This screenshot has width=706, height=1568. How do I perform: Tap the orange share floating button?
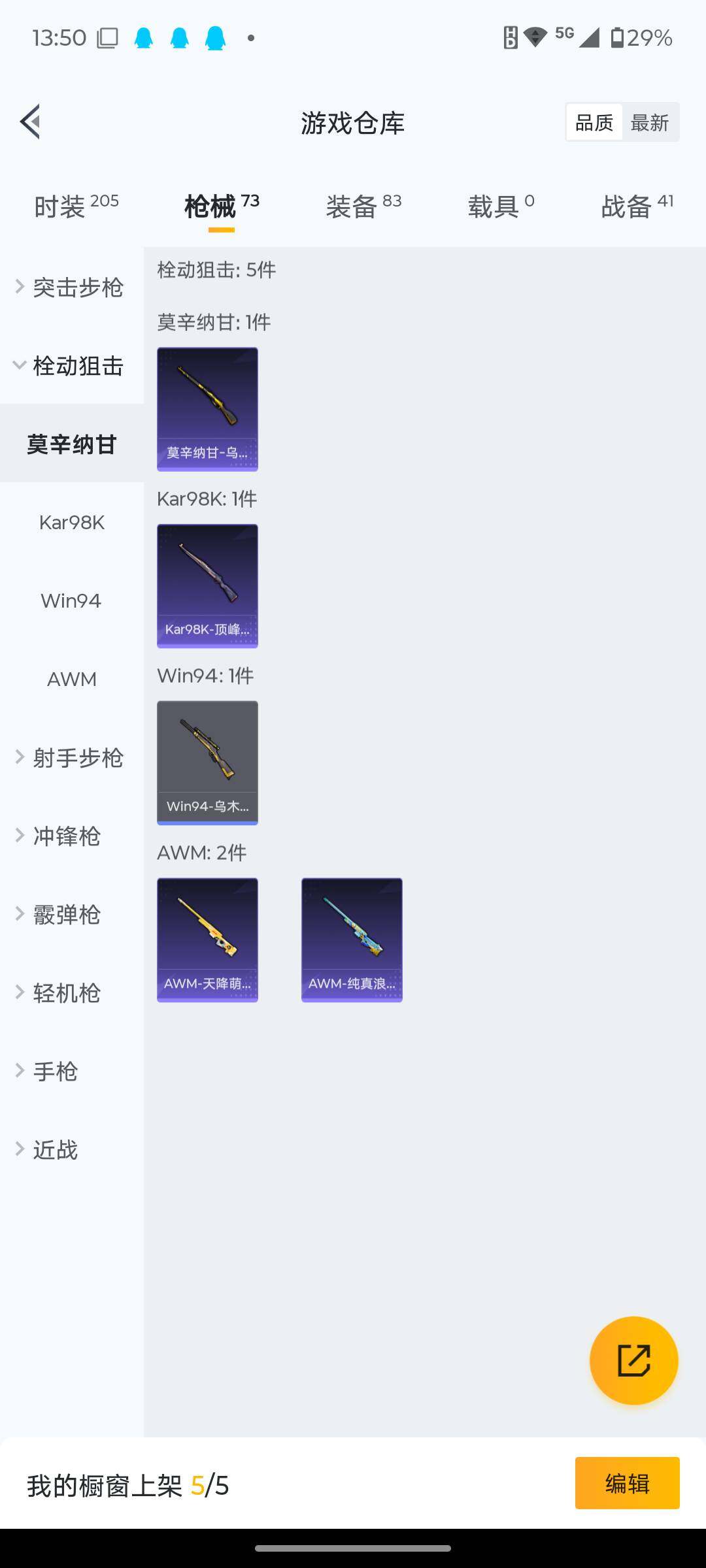point(633,1360)
